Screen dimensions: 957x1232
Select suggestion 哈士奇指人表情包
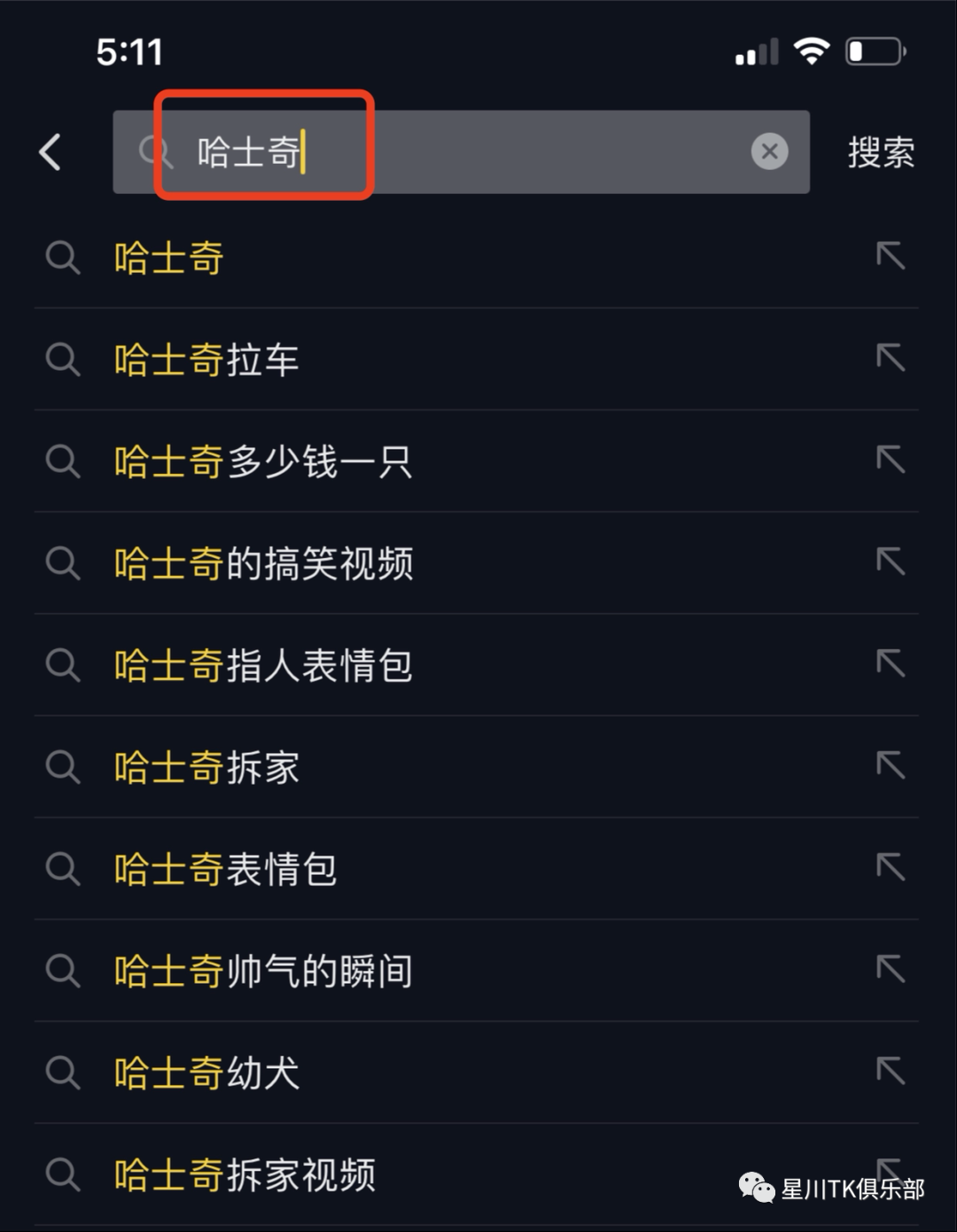pyautogui.click(x=263, y=665)
